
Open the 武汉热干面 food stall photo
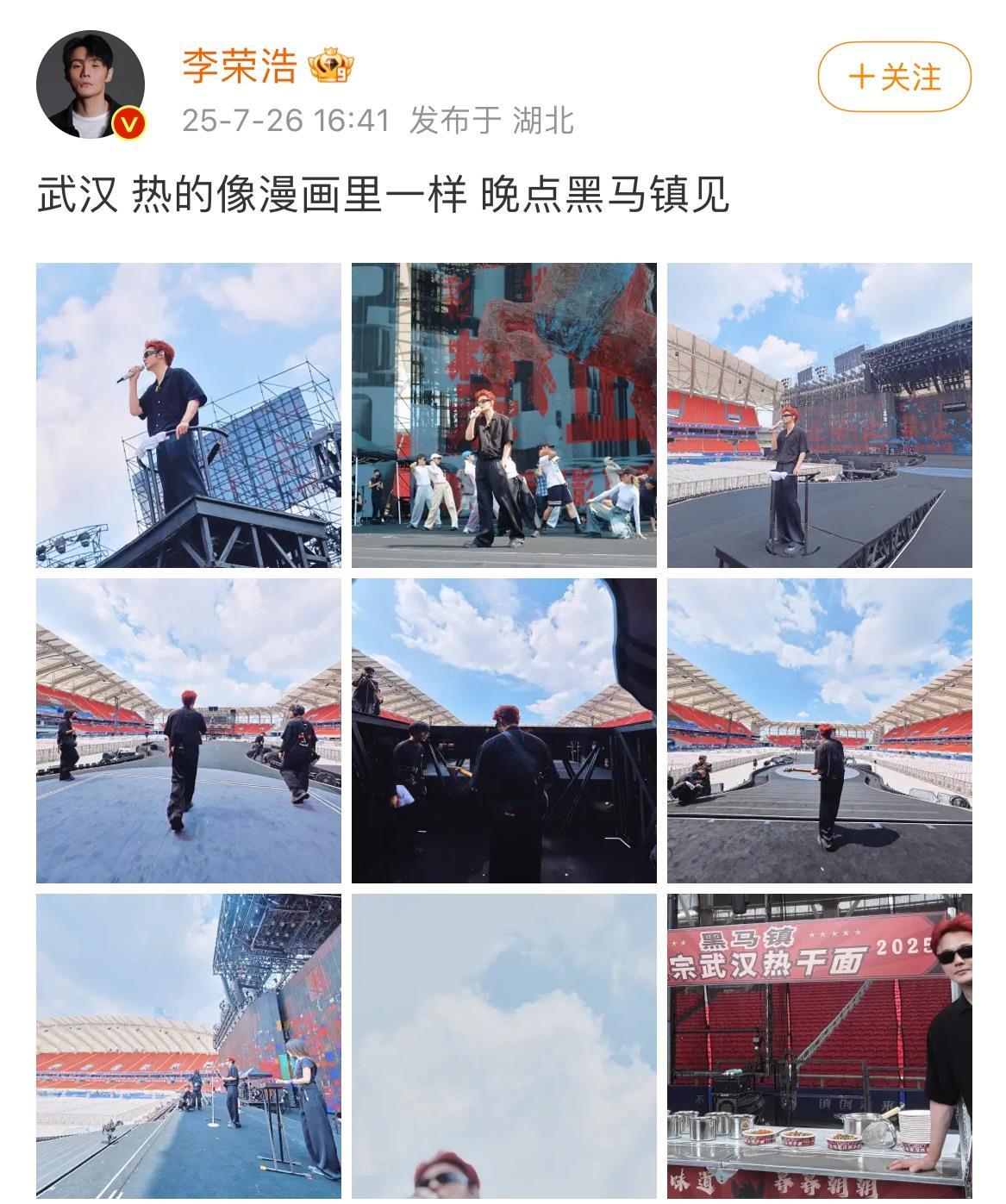point(819,1046)
